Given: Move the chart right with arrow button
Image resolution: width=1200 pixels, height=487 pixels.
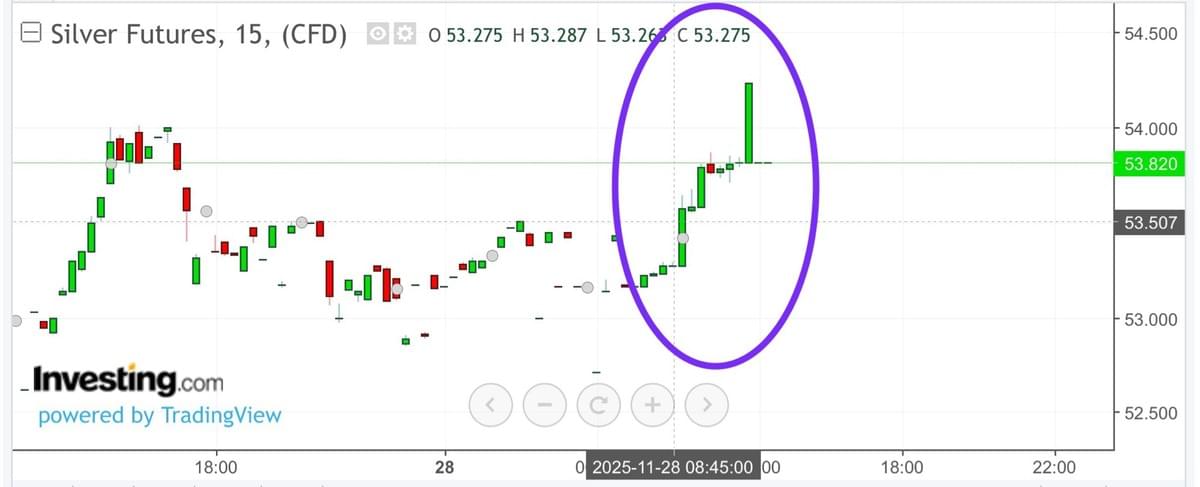Looking at the screenshot, I should tap(706, 405).
